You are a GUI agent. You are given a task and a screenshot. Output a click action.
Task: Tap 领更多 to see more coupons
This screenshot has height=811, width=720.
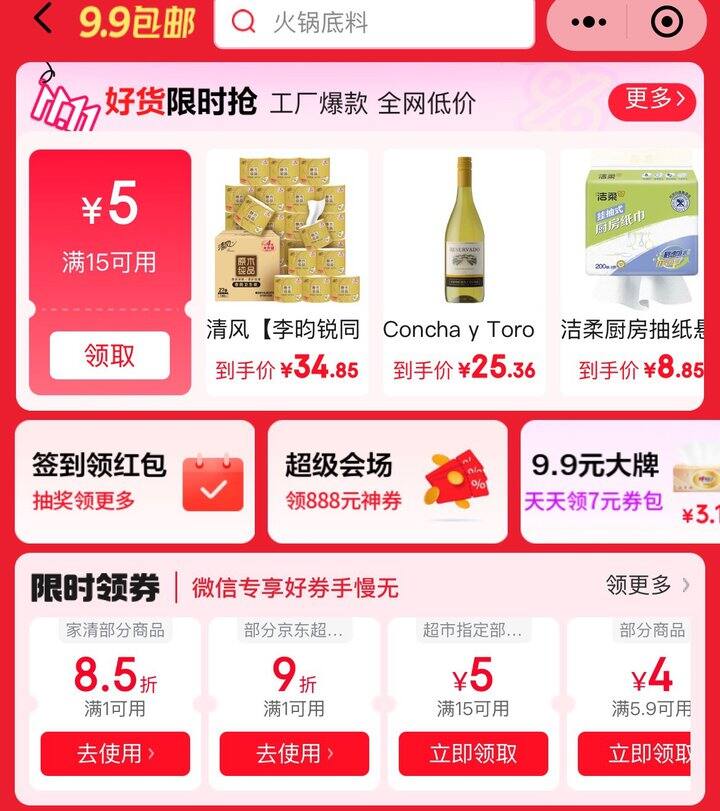[x=647, y=585]
